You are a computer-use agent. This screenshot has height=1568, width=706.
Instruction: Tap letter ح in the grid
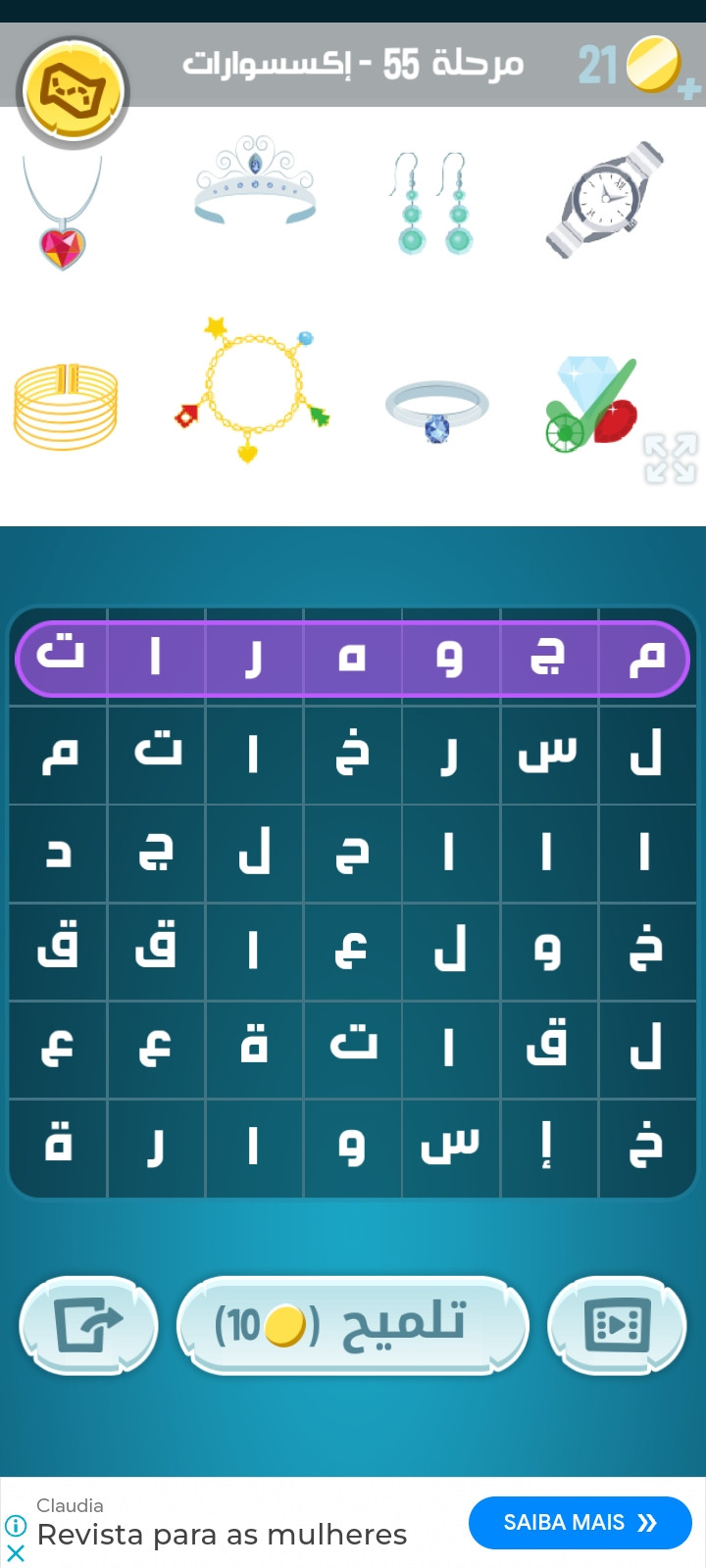click(352, 853)
